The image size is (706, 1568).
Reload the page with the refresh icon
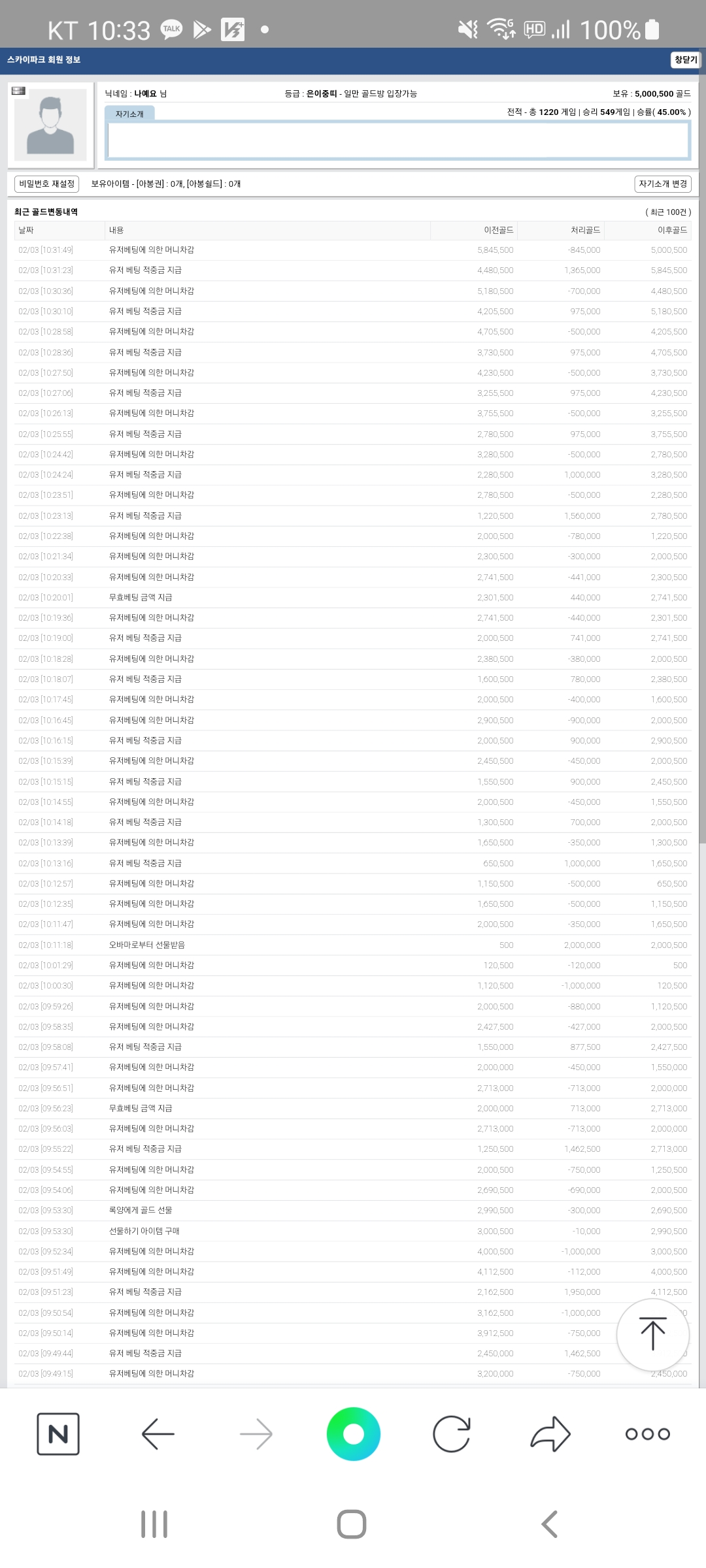[x=452, y=1434]
